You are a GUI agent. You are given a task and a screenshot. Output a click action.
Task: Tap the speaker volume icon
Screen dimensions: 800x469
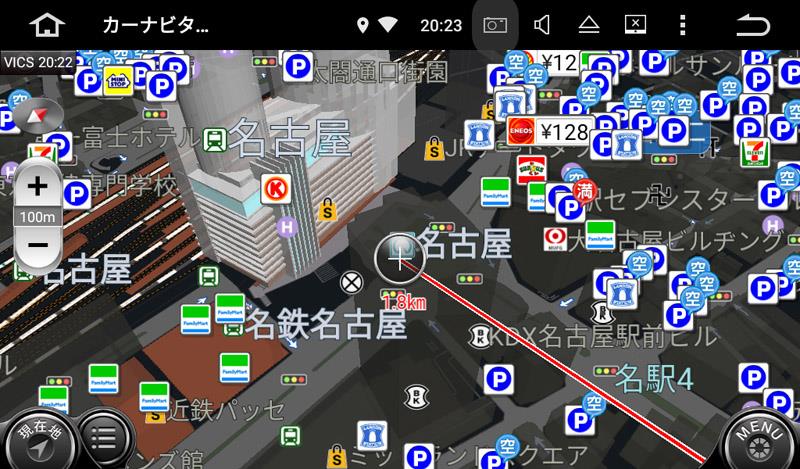[x=542, y=24]
